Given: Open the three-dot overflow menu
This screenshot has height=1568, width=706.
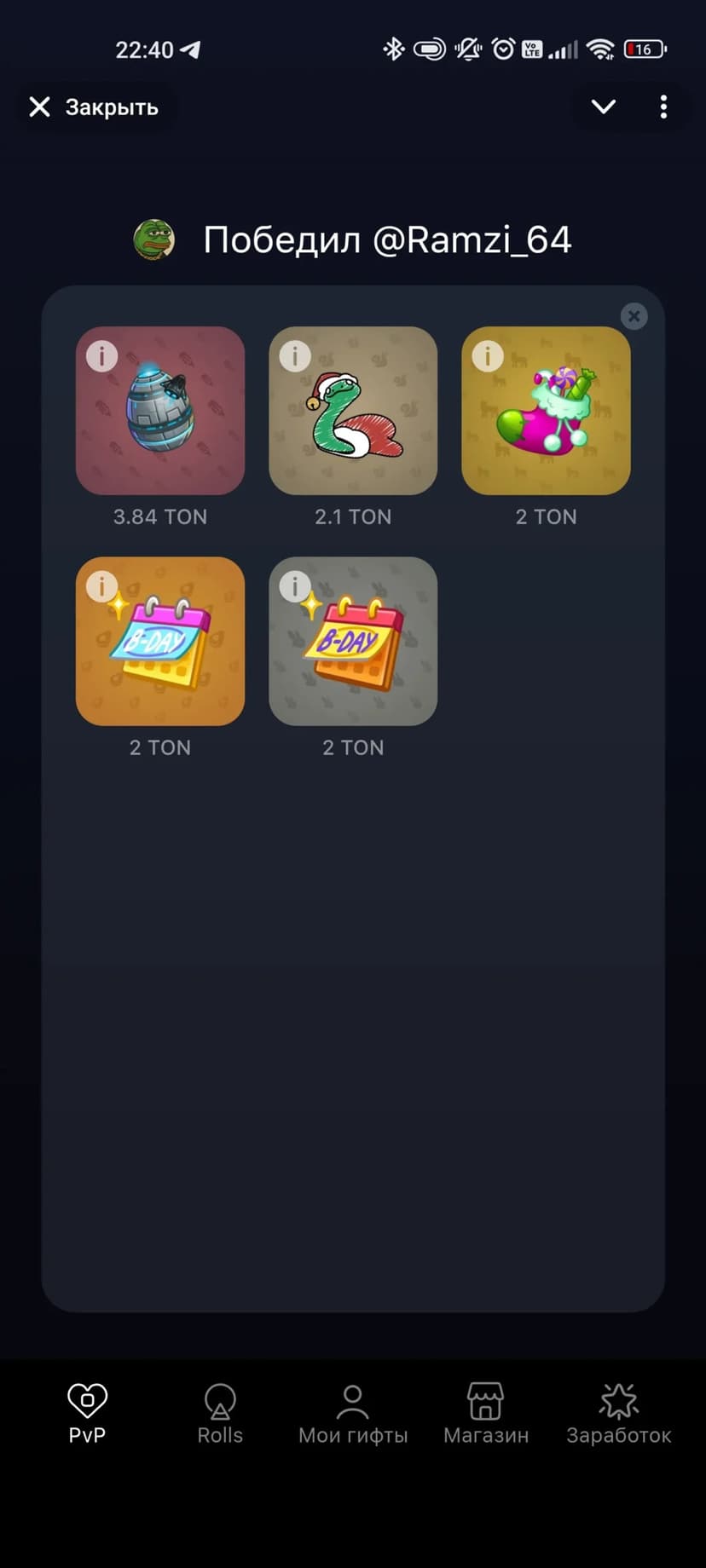Looking at the screenshot, I should coord(663,107).
